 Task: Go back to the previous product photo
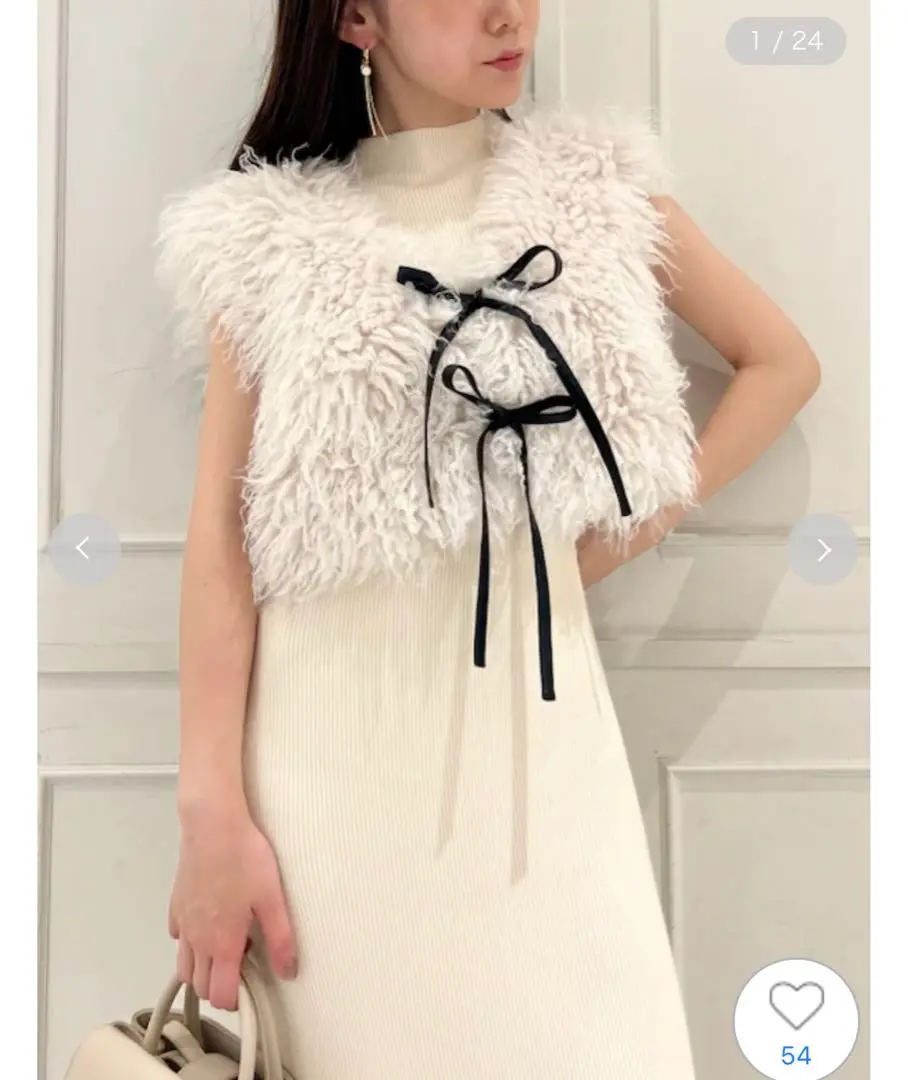[84, 548]
